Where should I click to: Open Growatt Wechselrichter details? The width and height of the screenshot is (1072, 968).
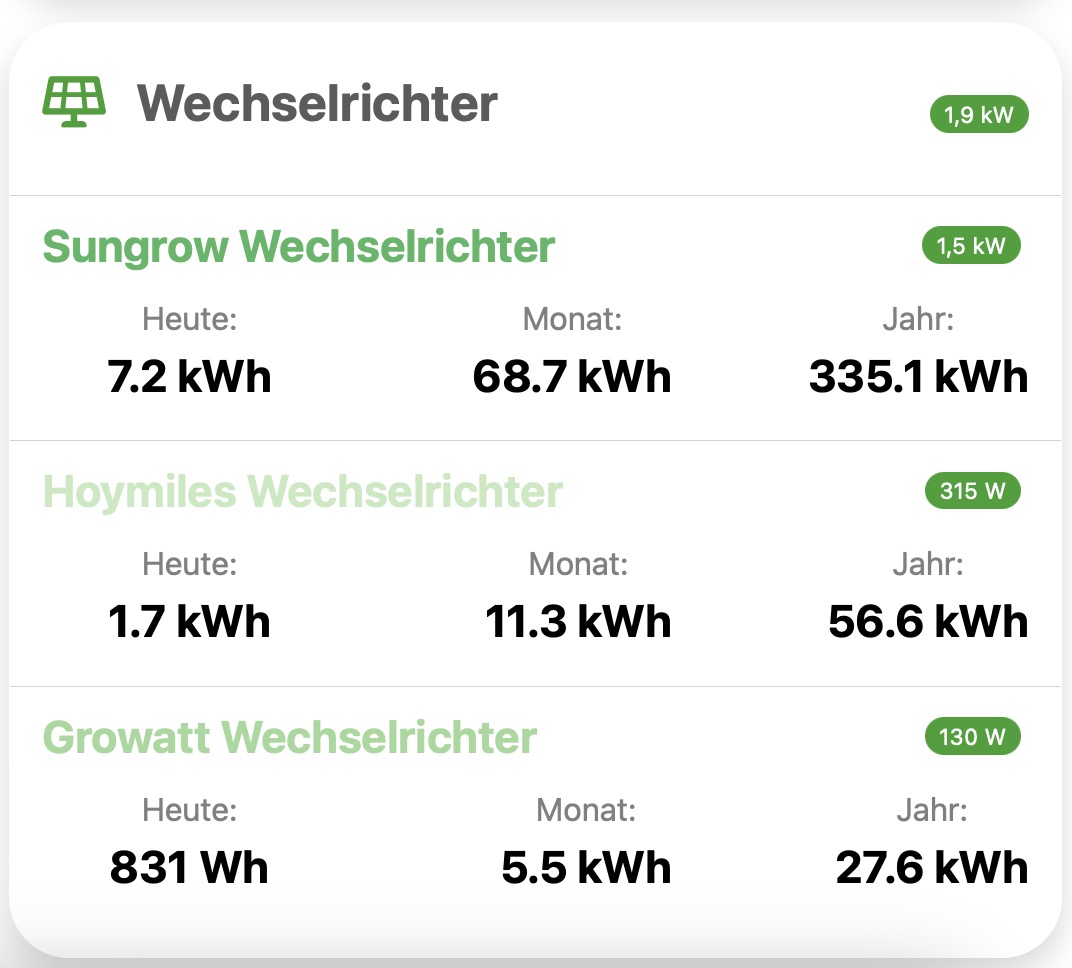click(x=290, y=738)
